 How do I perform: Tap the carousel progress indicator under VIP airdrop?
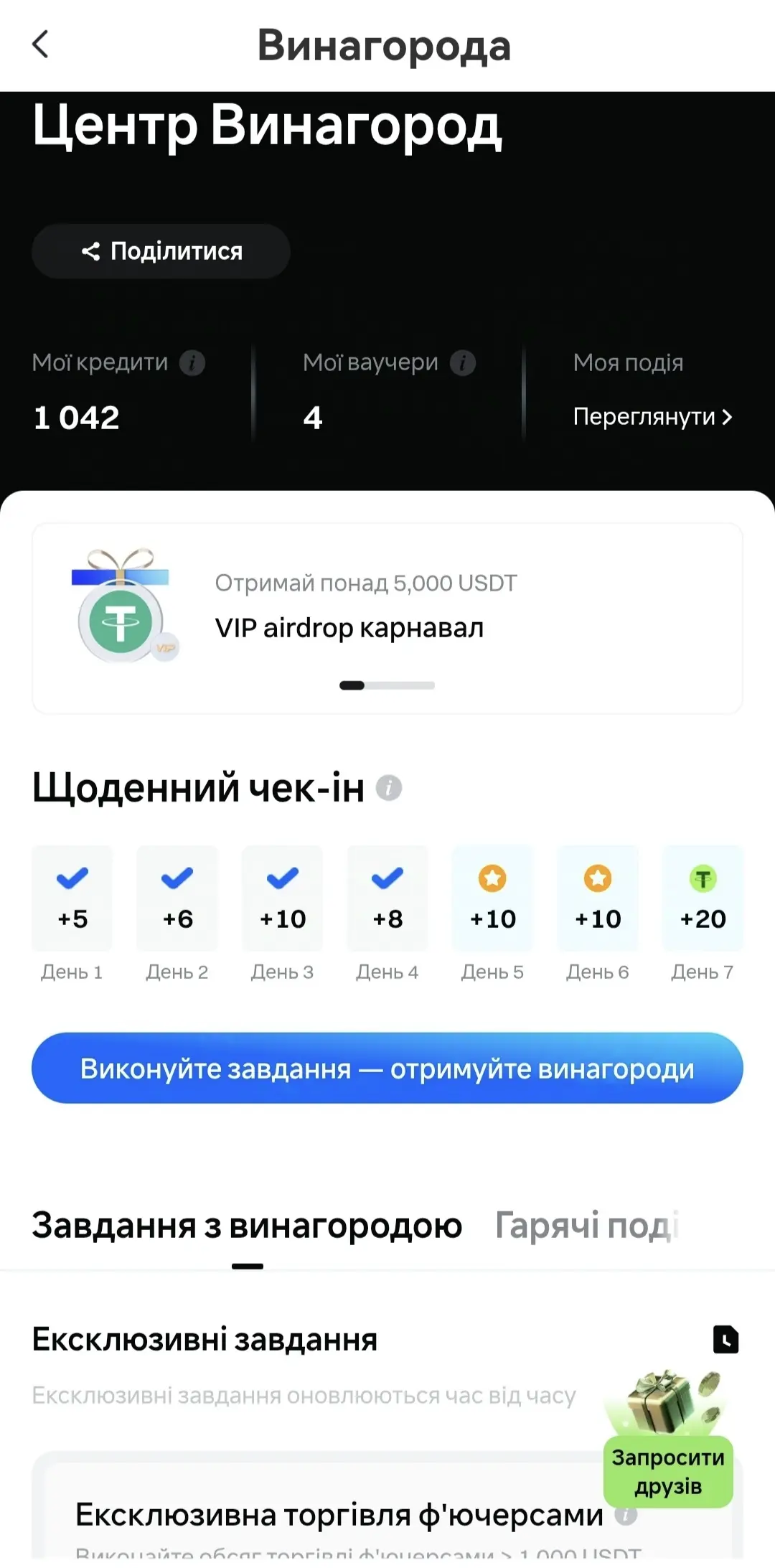pyautogui.click(x=387, y=685)
